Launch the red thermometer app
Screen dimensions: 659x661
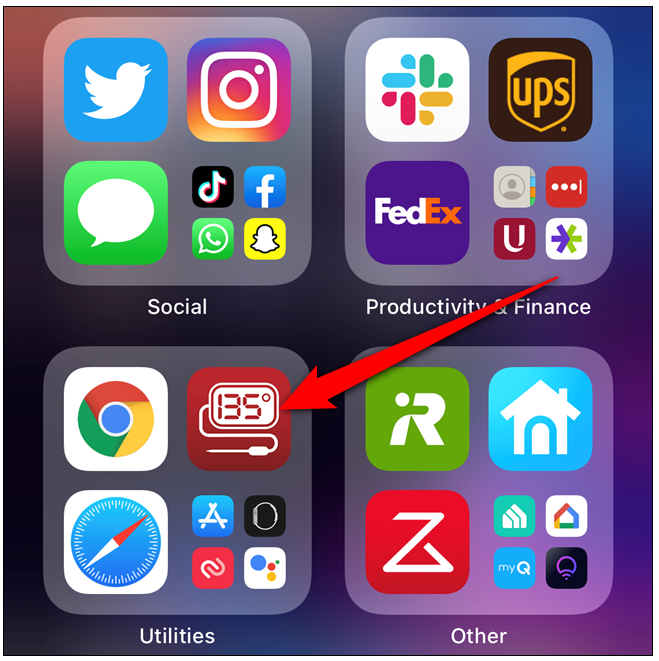(x=238, y=419)
